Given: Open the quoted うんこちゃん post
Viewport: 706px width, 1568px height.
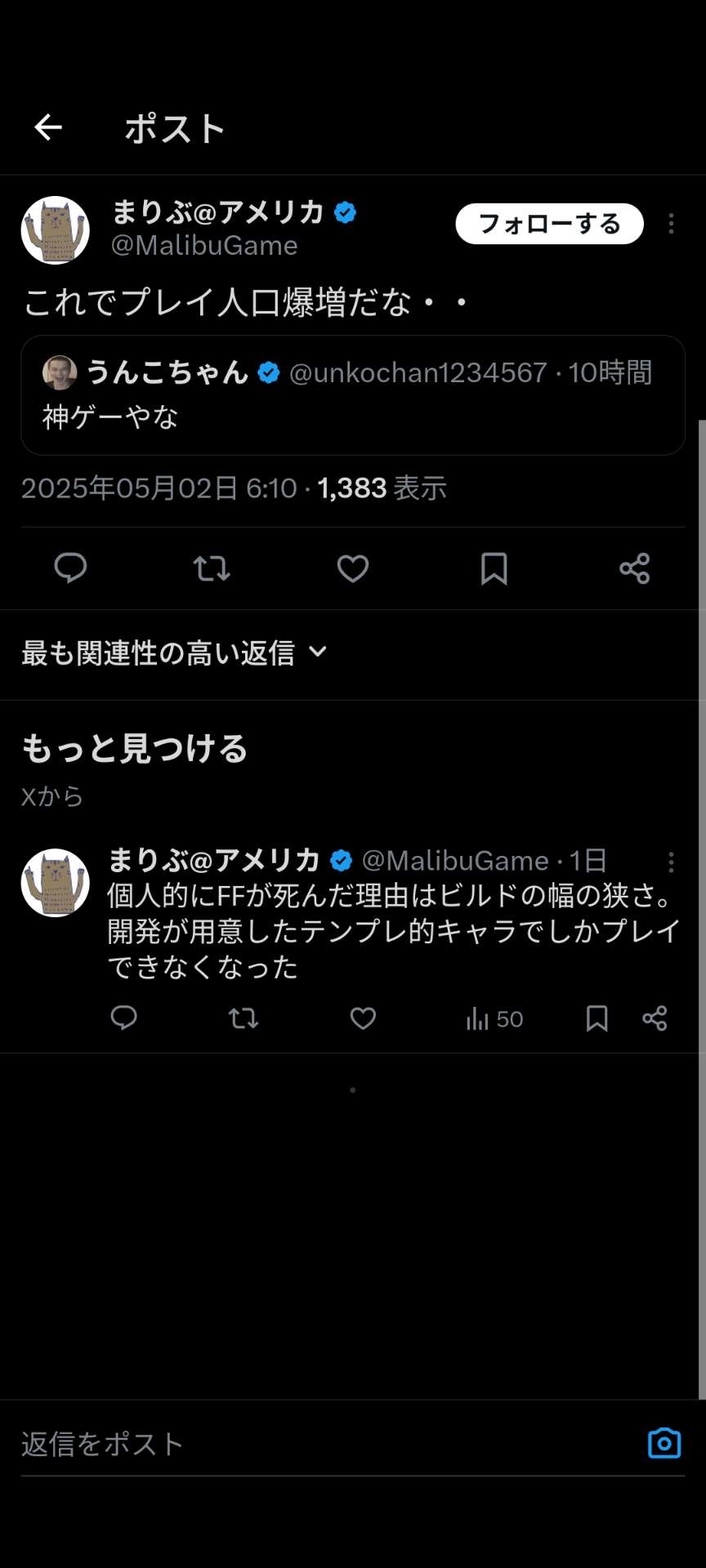Looking at the screenshot, I should pyautogui.click(x=352, y=395).
